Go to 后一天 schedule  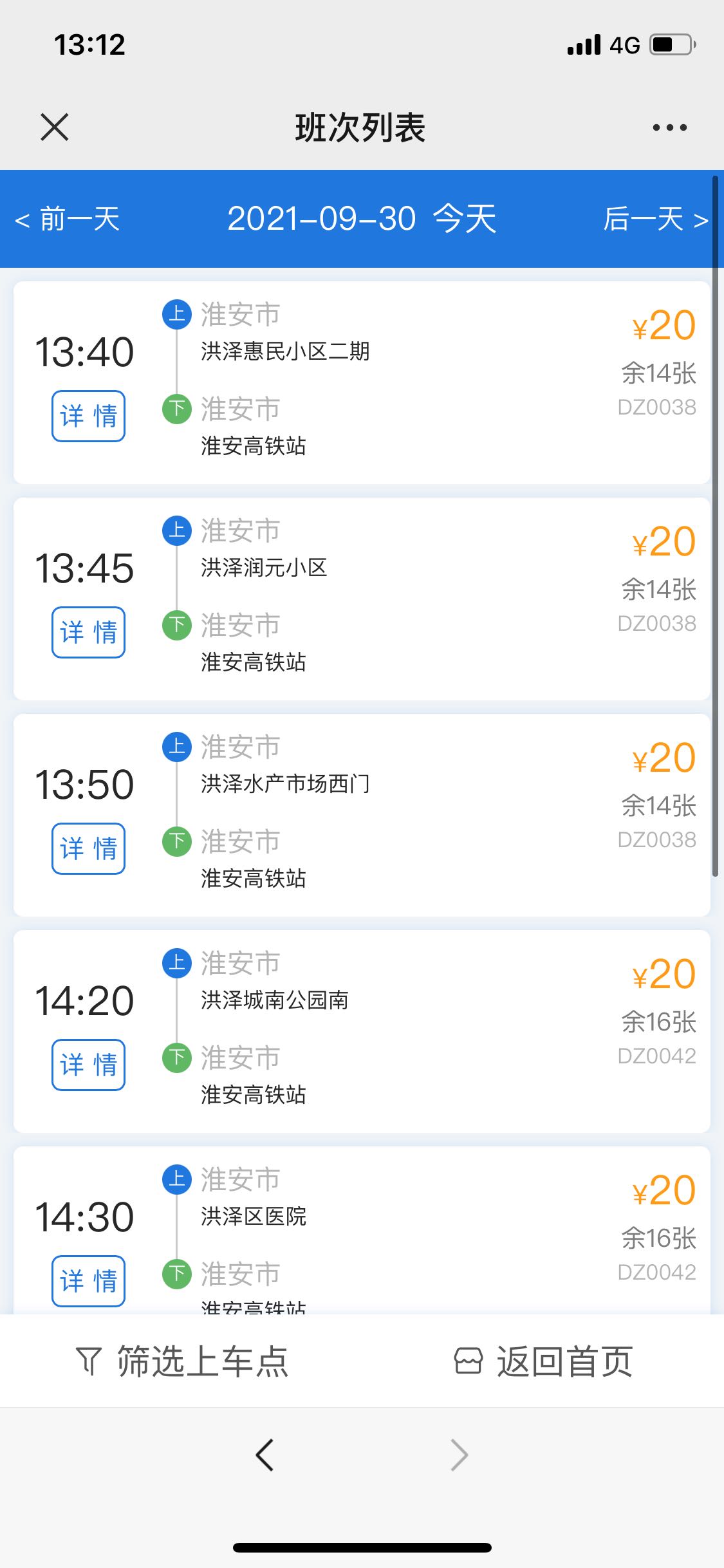656,219
